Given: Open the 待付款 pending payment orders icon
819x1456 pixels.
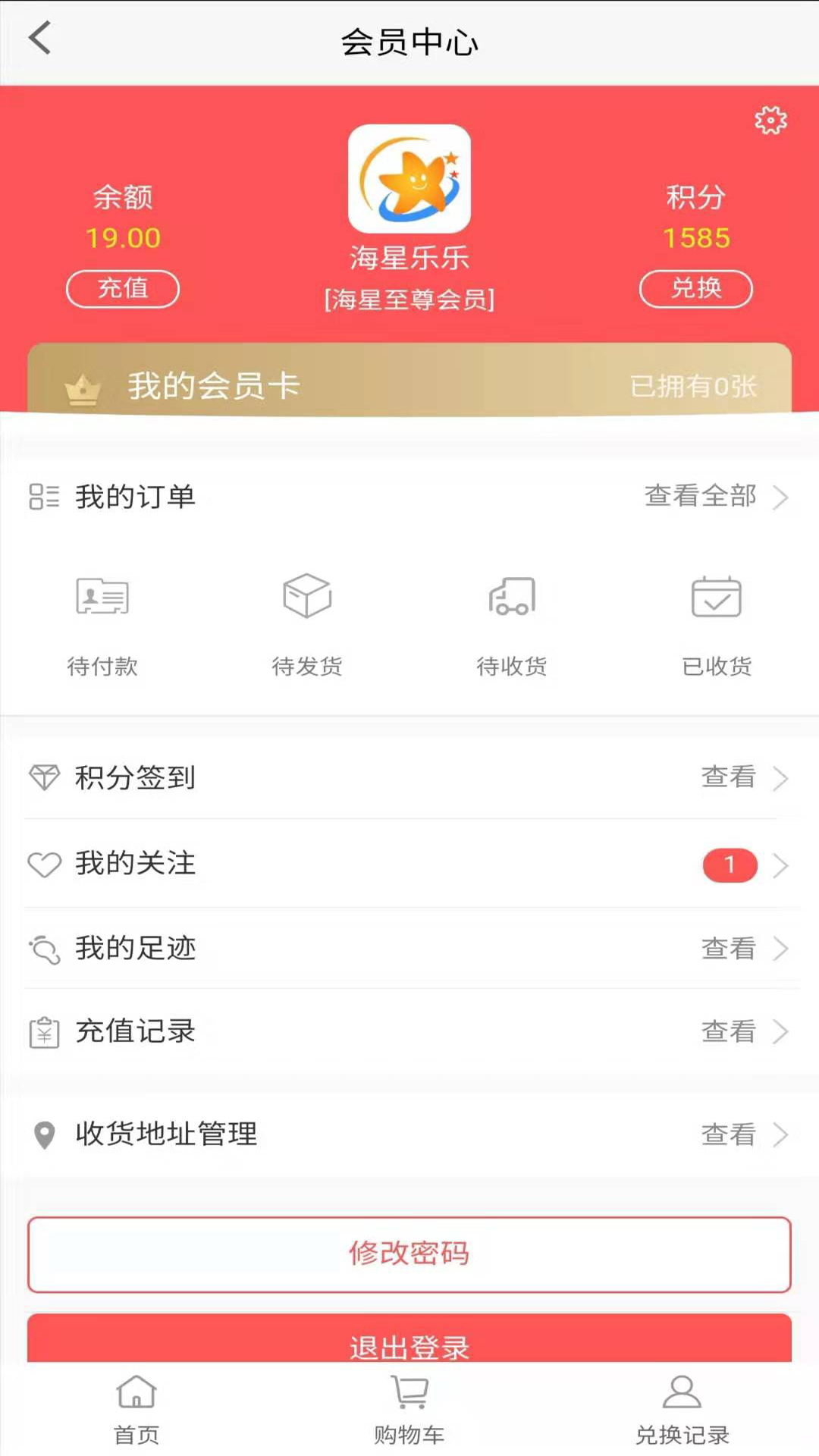Looking at the screenshot, I should point(104,599).
